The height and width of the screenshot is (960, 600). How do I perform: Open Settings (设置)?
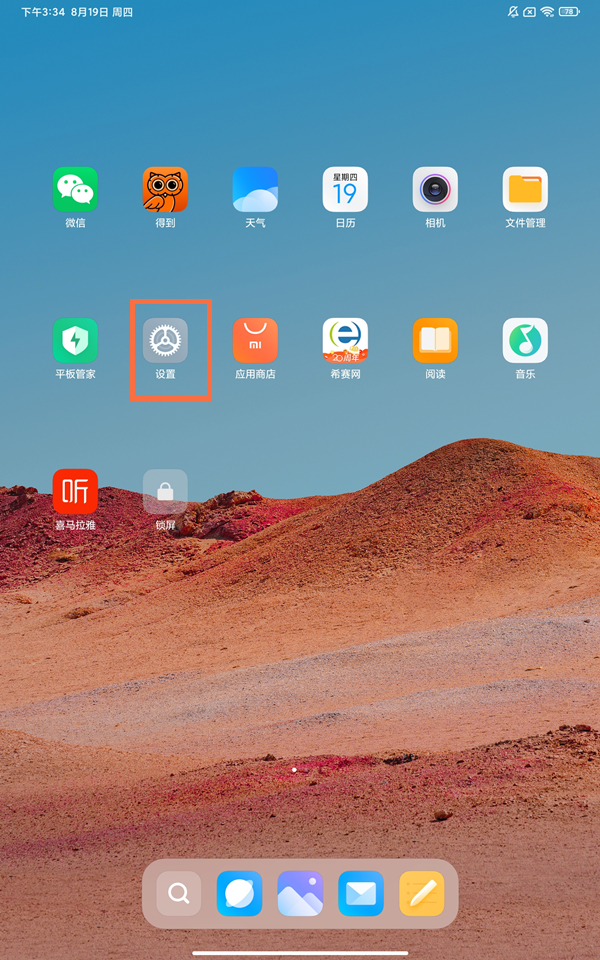[165, 341]
